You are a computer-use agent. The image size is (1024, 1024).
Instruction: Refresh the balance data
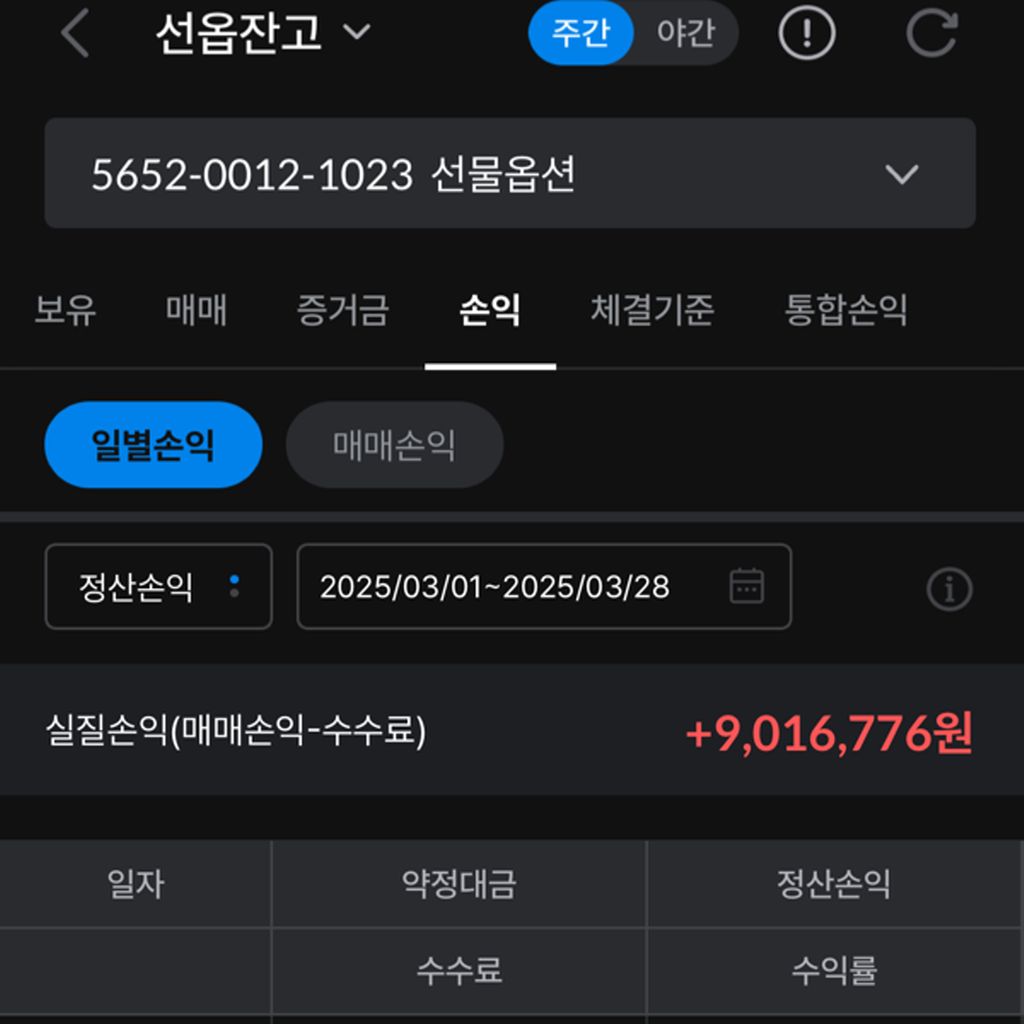point(932,34)
